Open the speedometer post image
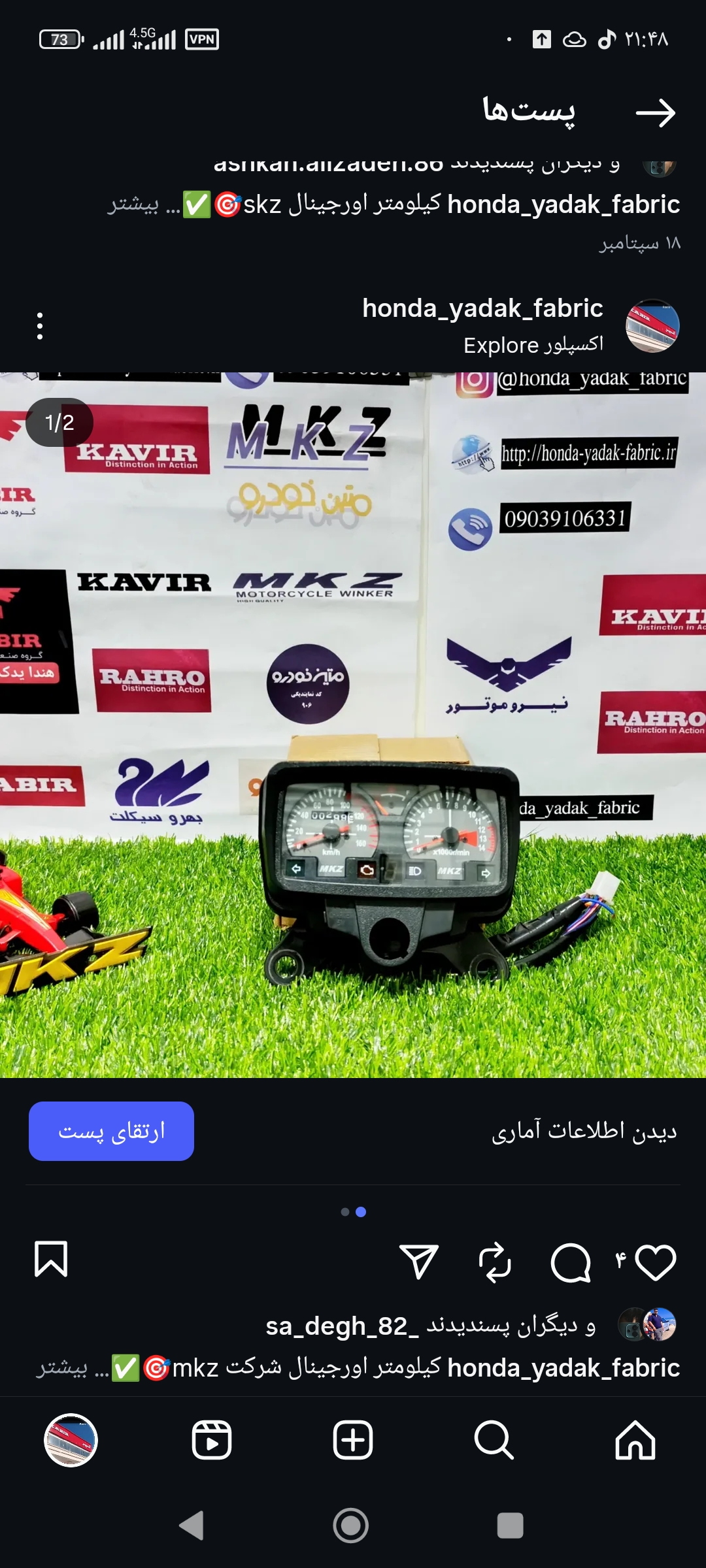This screenshot has width=706, height=1568. pos(353,725)
